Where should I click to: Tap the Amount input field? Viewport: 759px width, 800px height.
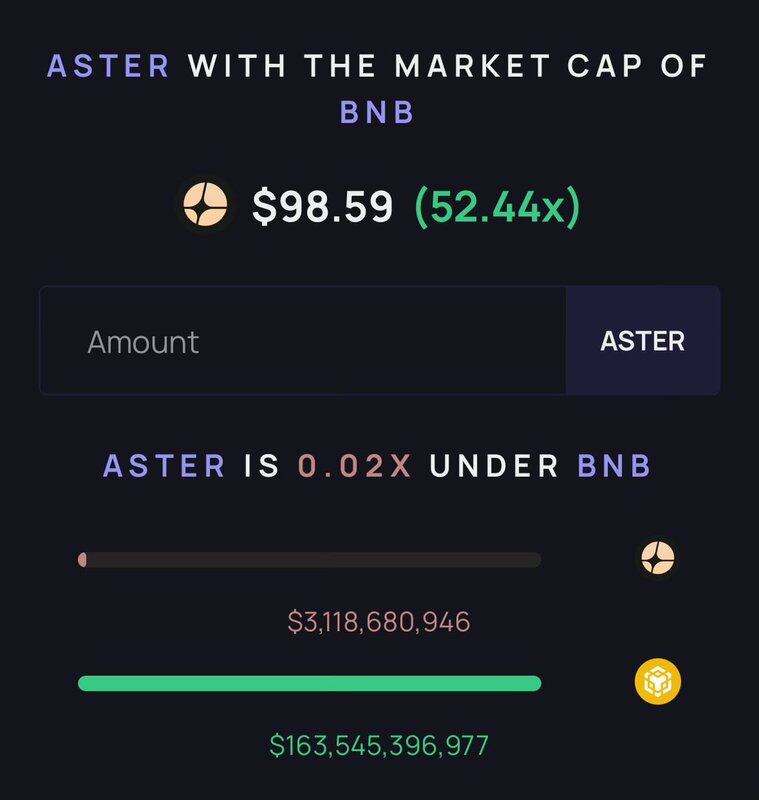[x=303, y=341]
